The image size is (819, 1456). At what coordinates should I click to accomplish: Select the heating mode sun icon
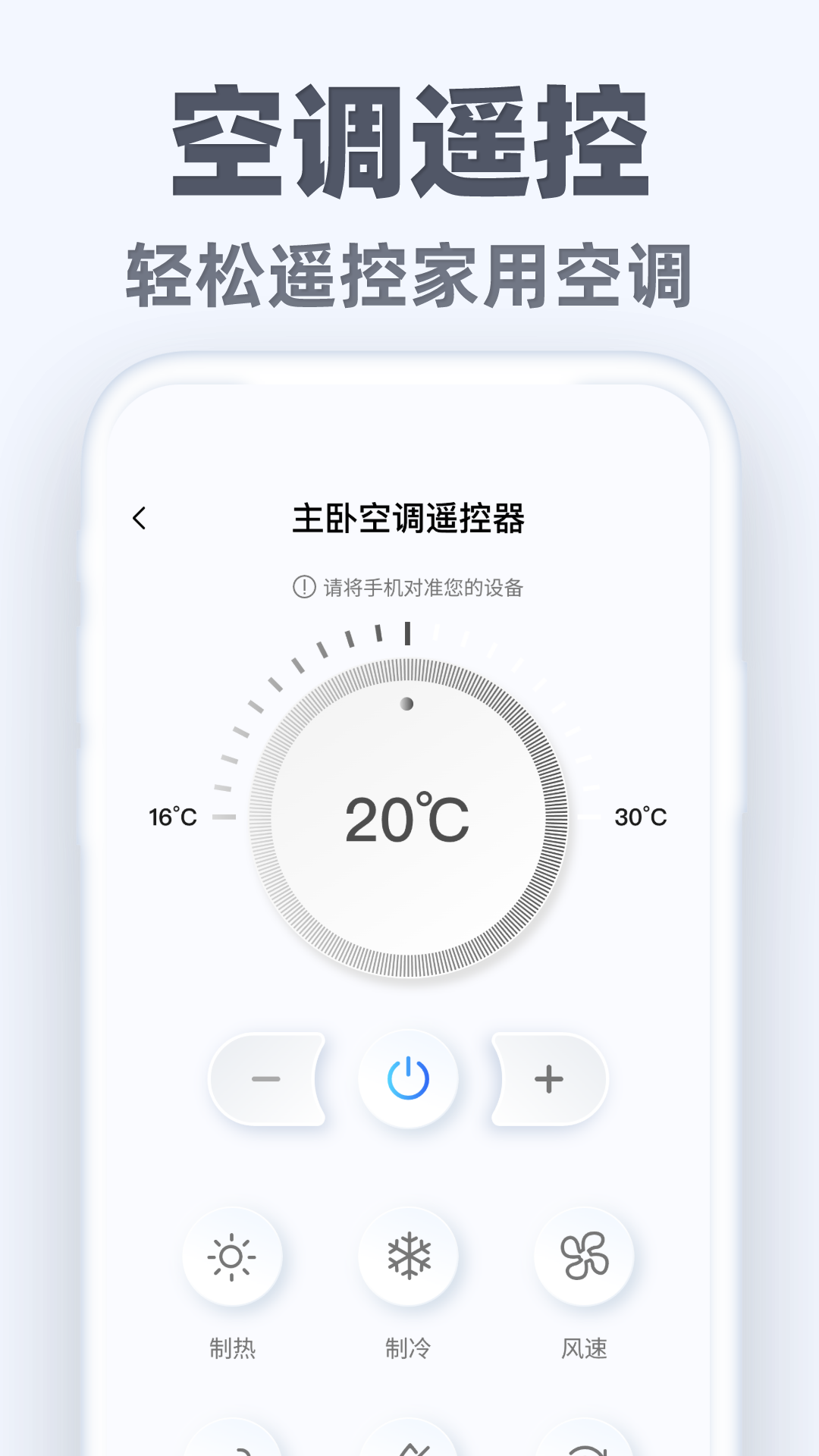233,1255
